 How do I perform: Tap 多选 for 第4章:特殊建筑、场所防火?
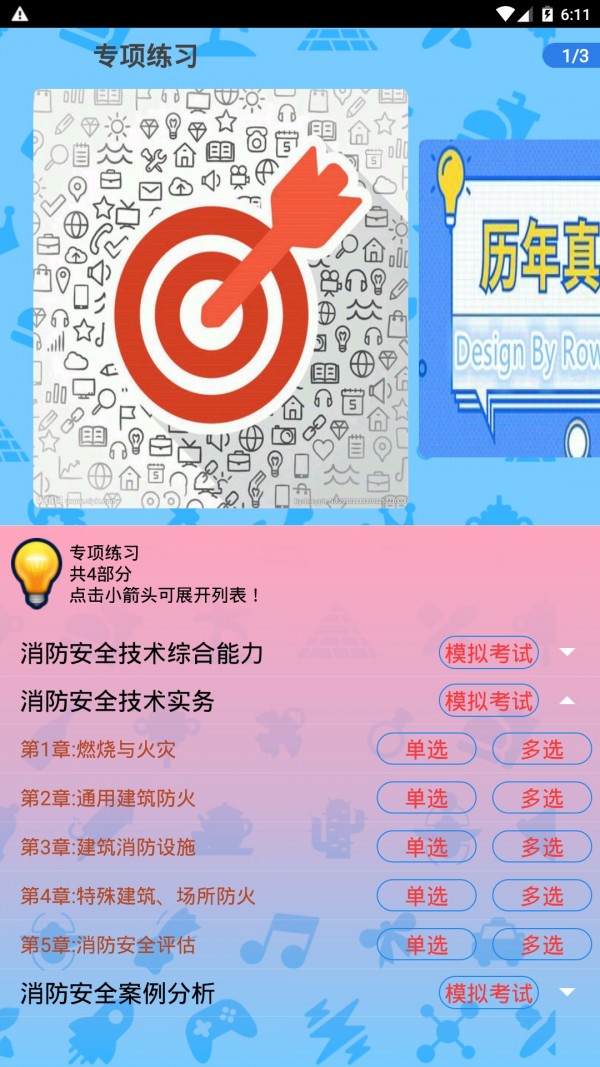tap(542, 896)
